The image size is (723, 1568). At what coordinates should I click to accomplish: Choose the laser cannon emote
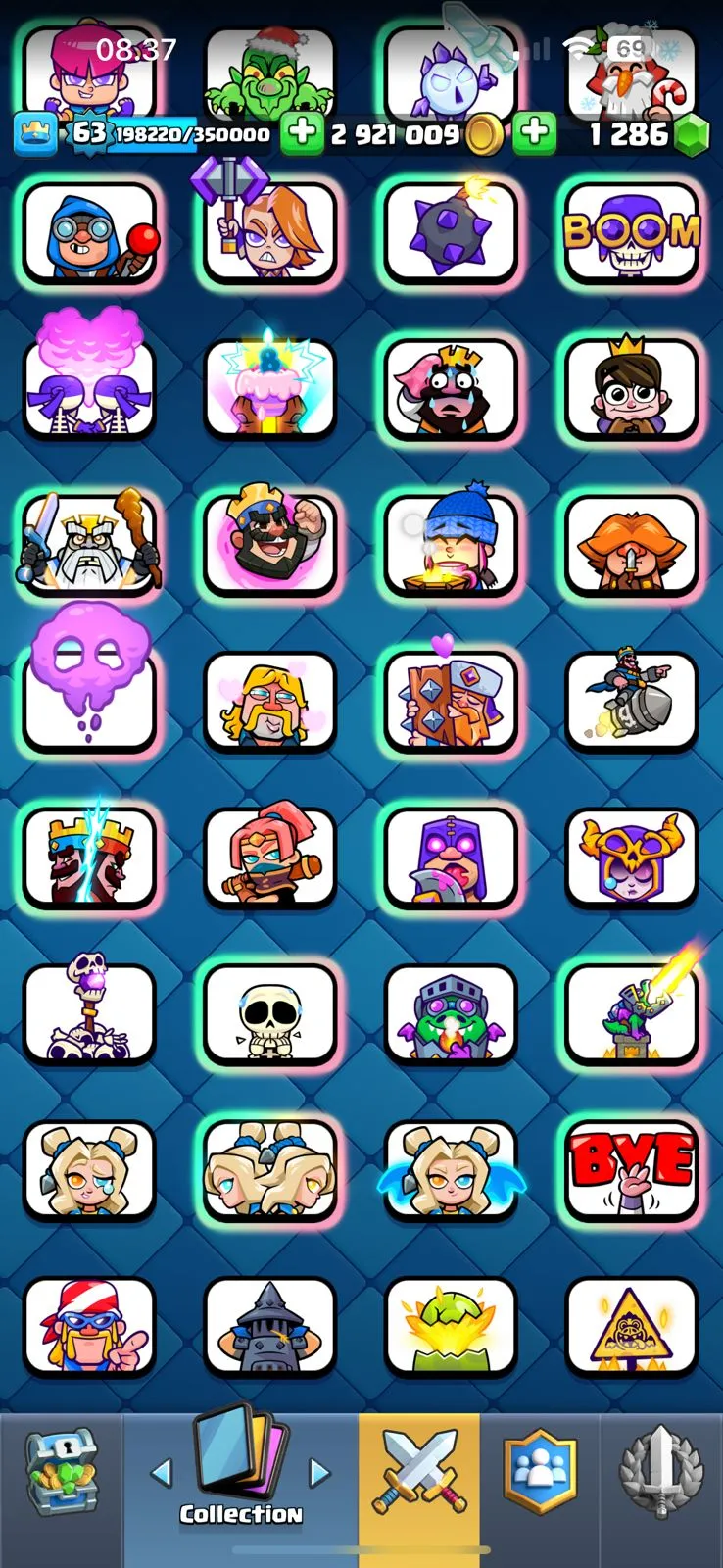632,1014
